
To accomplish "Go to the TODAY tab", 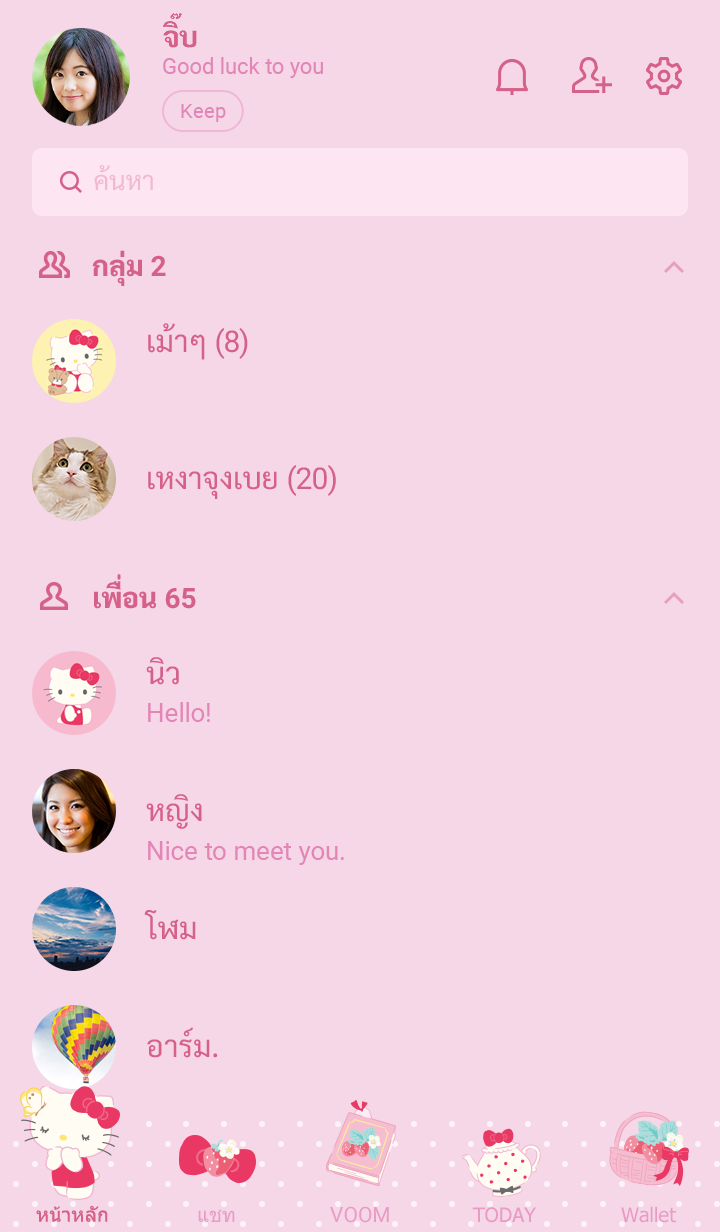I will coord(504,1170).
